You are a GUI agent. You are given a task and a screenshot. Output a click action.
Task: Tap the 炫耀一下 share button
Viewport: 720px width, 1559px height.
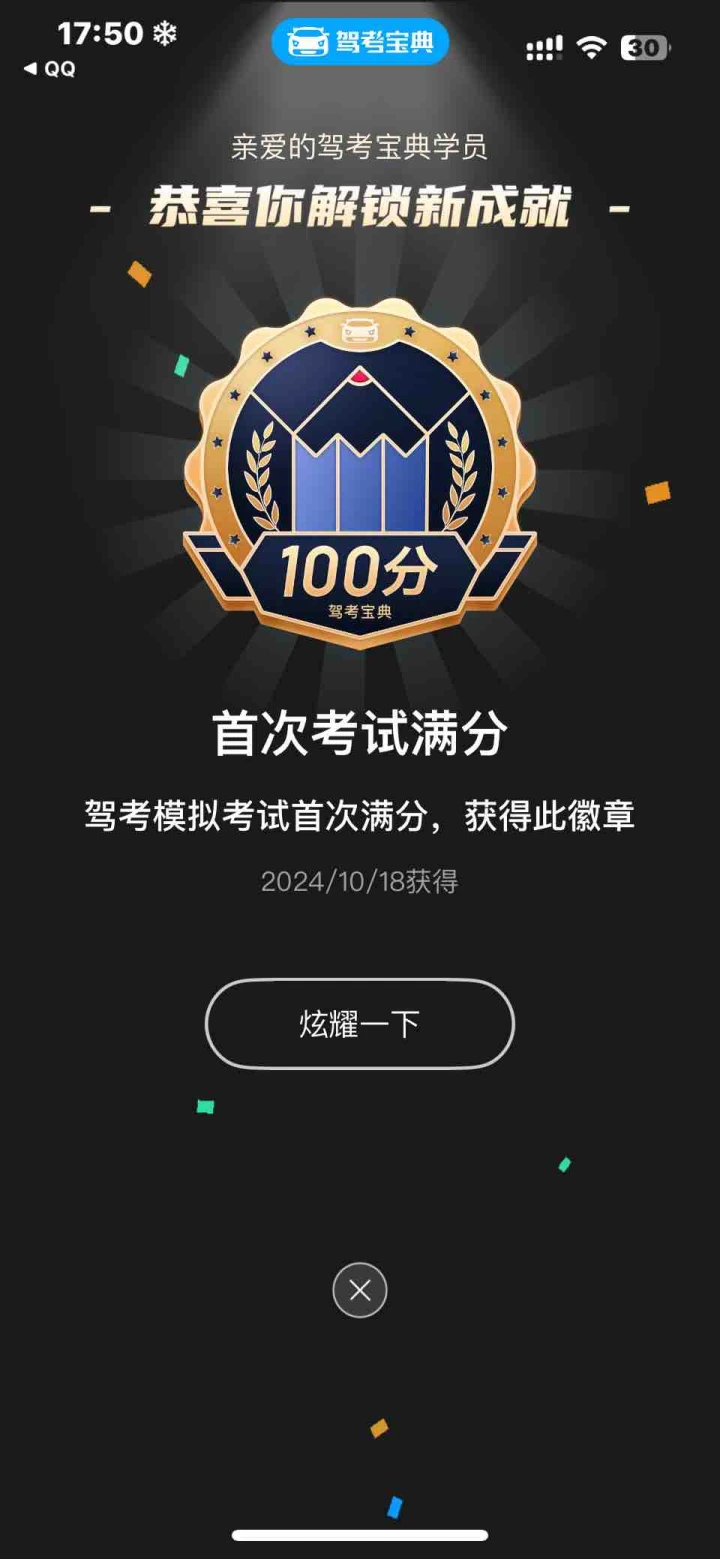pyautogui.click(x=359, y=1024)
